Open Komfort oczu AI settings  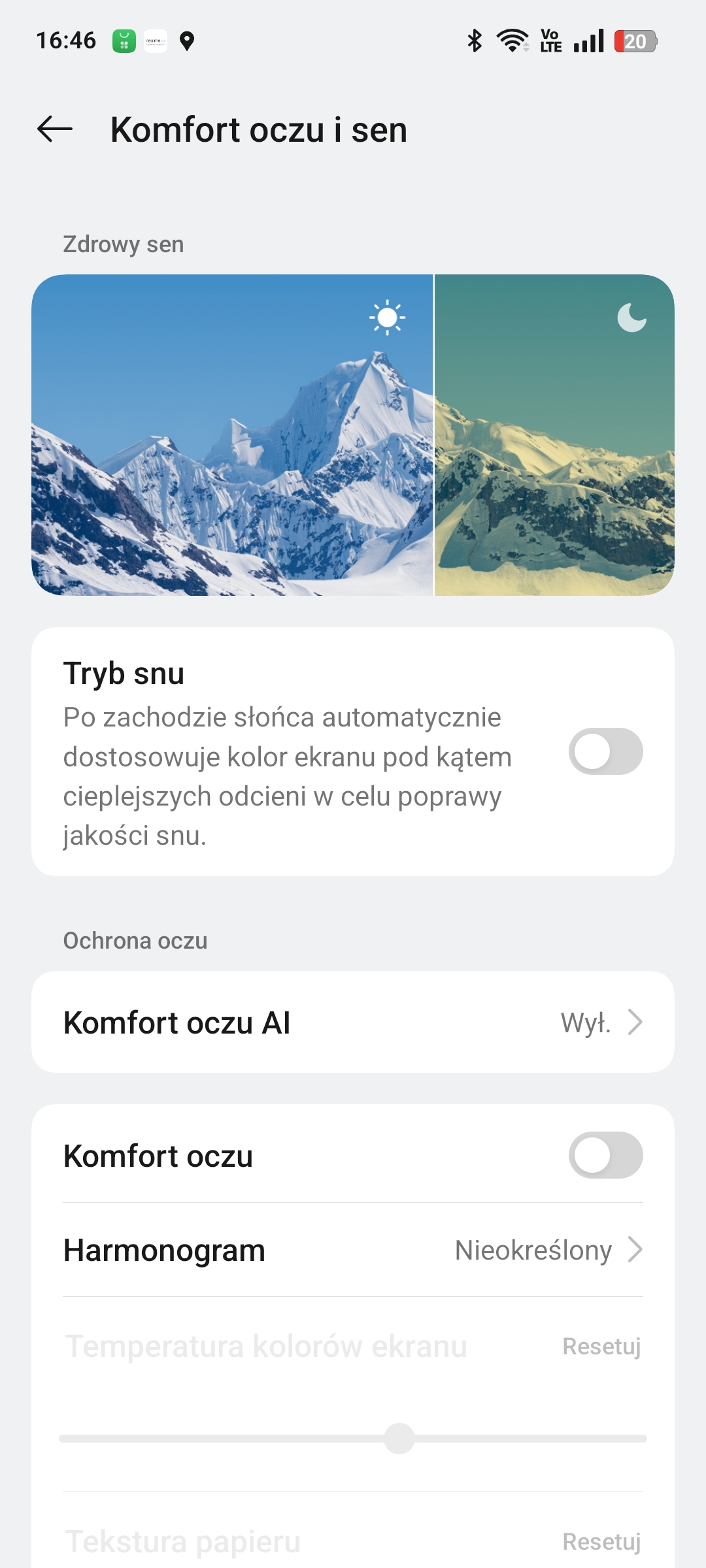pos(353,1022)
